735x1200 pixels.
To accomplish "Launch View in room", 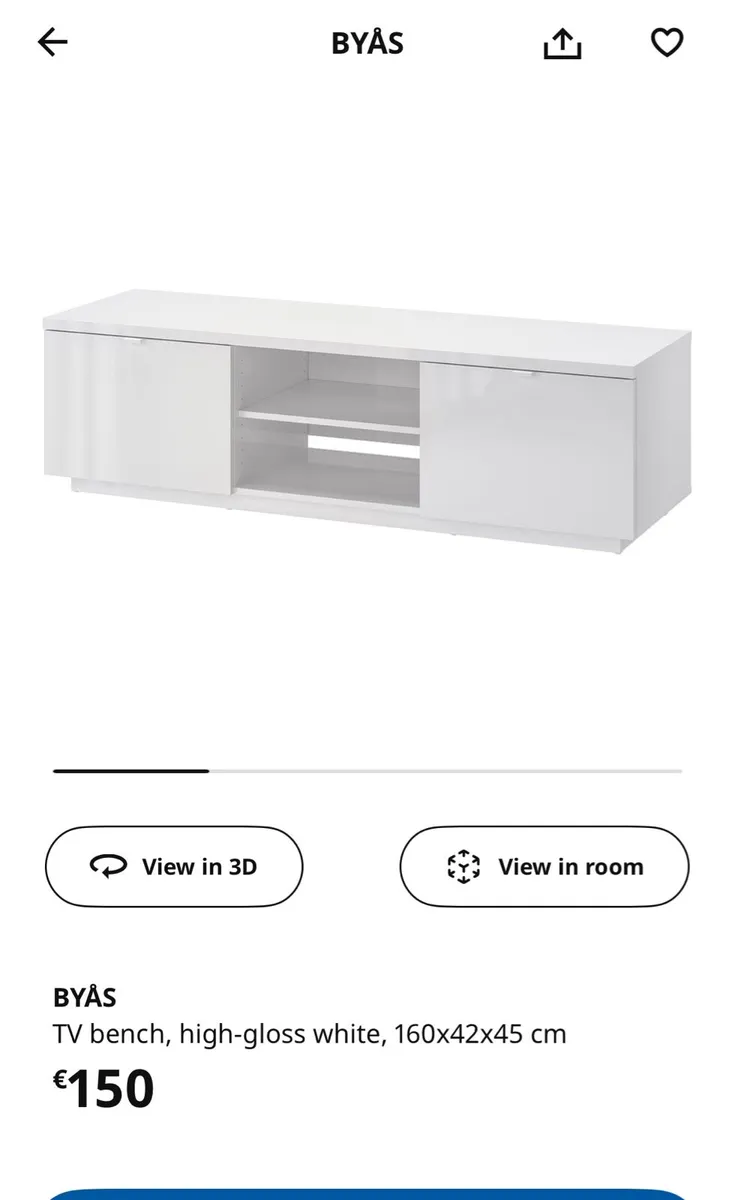I will pos(544,866).
